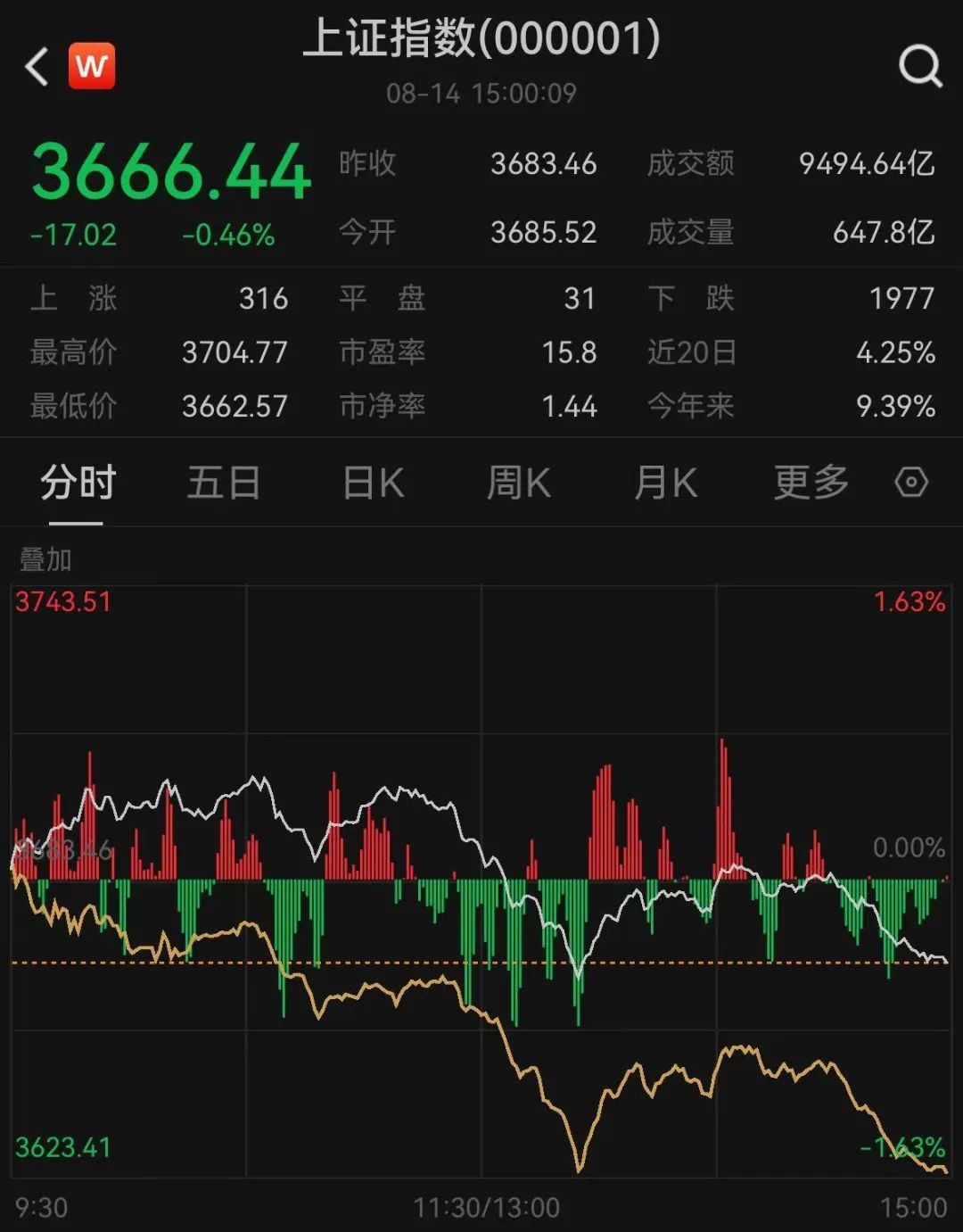Viewport: 963px width, 1232px height.
Task: Open the 日K daily candlestick view
Action: point(372,484)
